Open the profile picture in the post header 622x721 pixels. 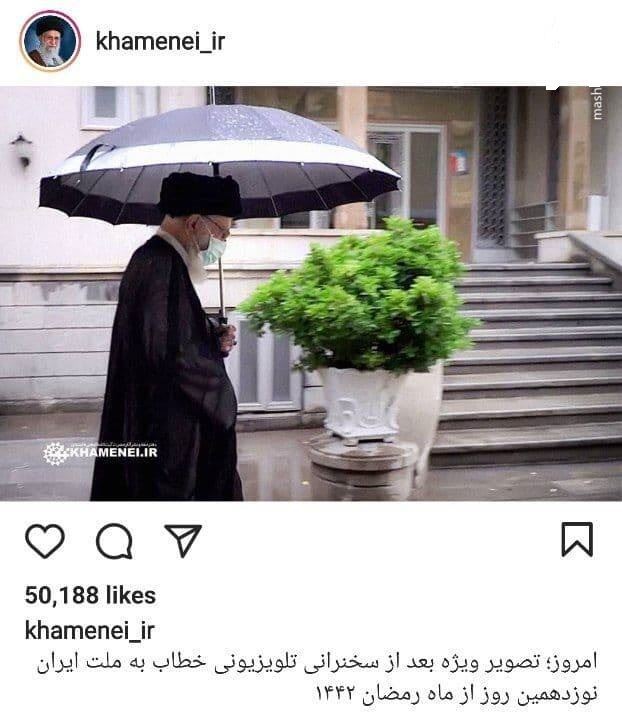pyautogui.click(x=49, y=41)
